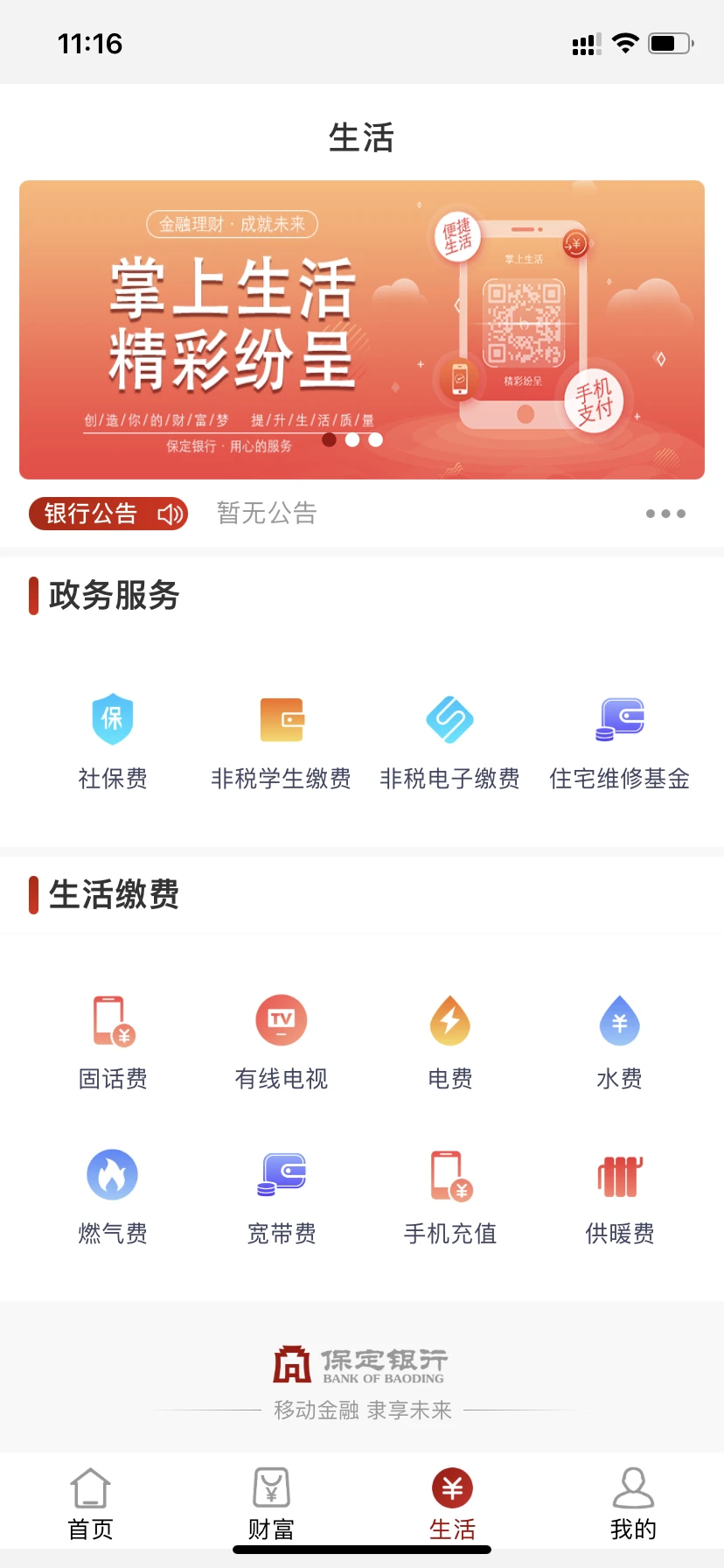The width and height of the screenshot is (724, 1568).
Task: Select the second carousel indicator dot
Action: 353,440
